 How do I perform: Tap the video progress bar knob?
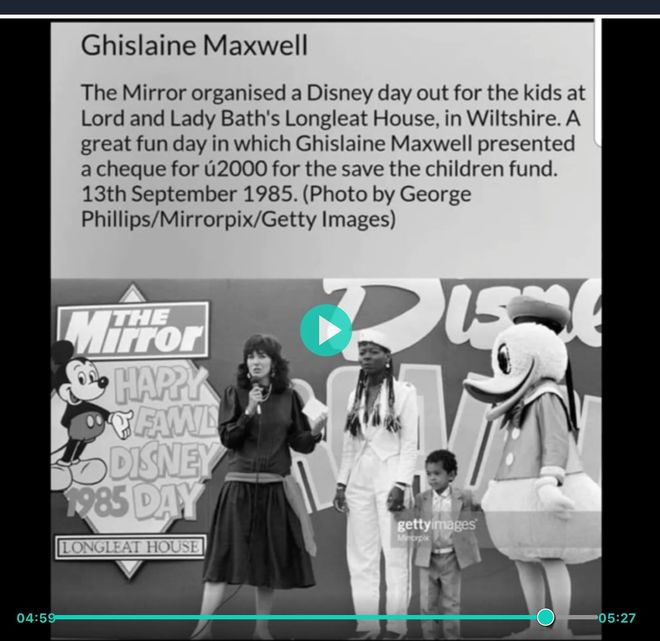[545, 617]
